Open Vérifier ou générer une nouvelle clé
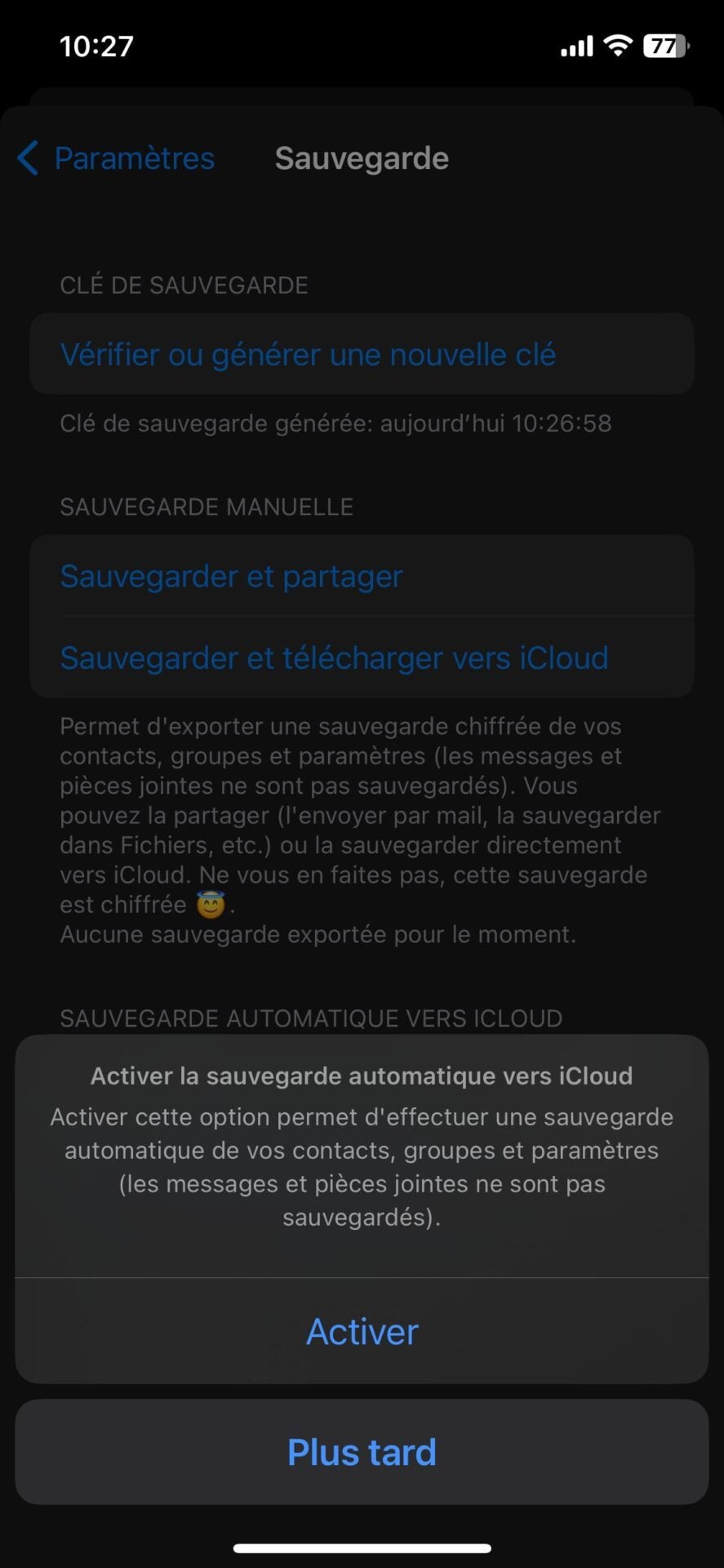The height and width of the screenshot is (1568, 724). (308, 354)
